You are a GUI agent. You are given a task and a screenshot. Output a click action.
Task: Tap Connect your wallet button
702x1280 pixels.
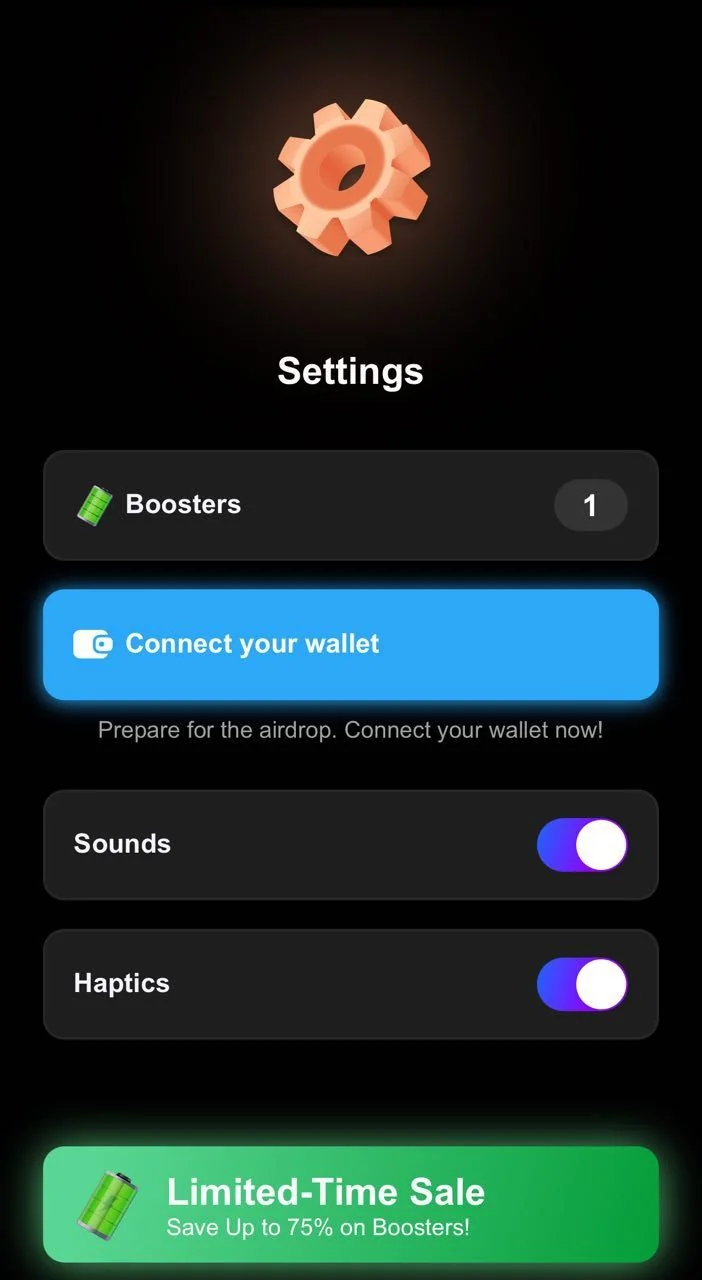351,644
